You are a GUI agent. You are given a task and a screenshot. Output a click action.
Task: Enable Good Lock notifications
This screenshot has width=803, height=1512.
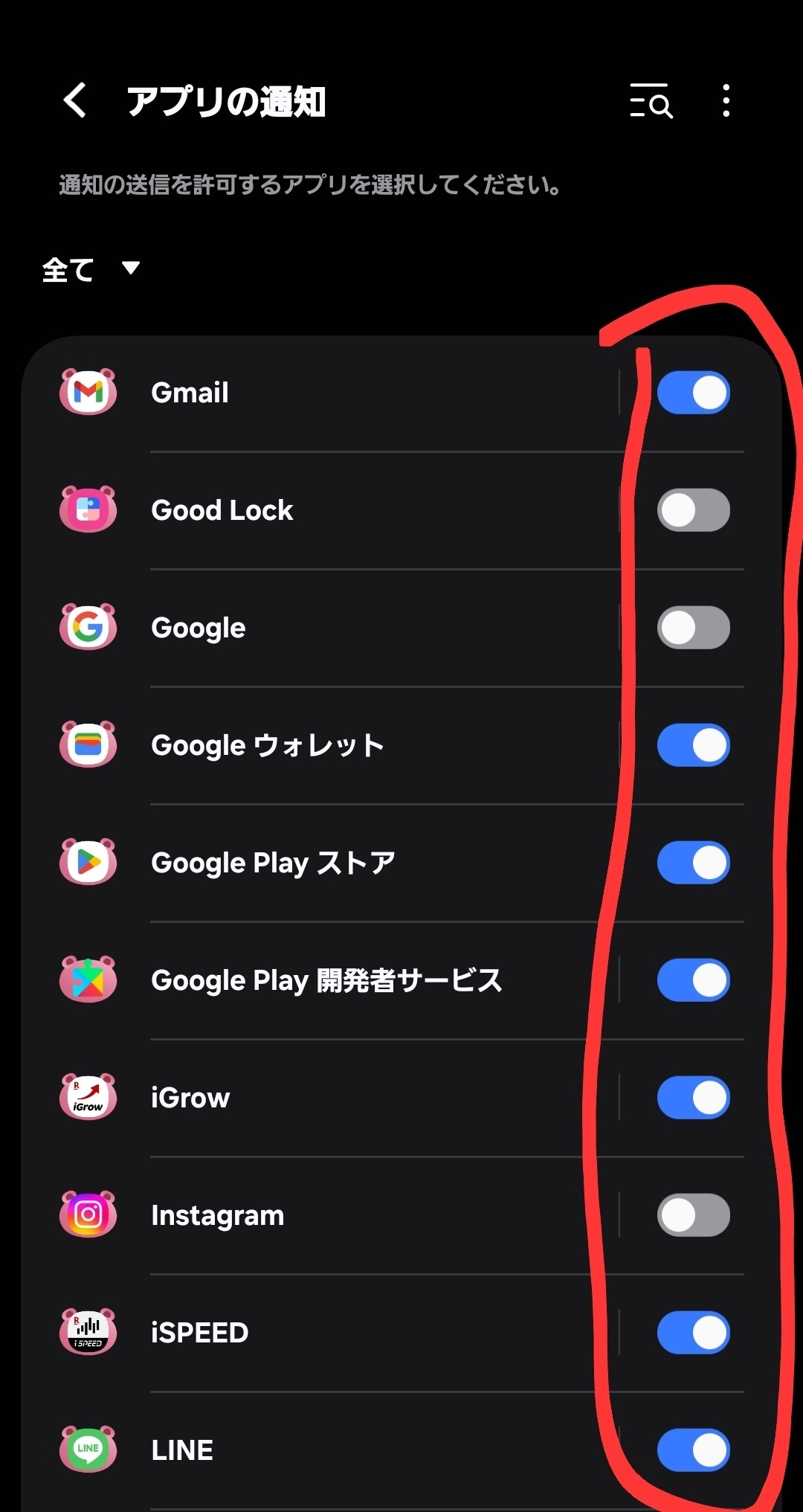[x=693, y=510]
